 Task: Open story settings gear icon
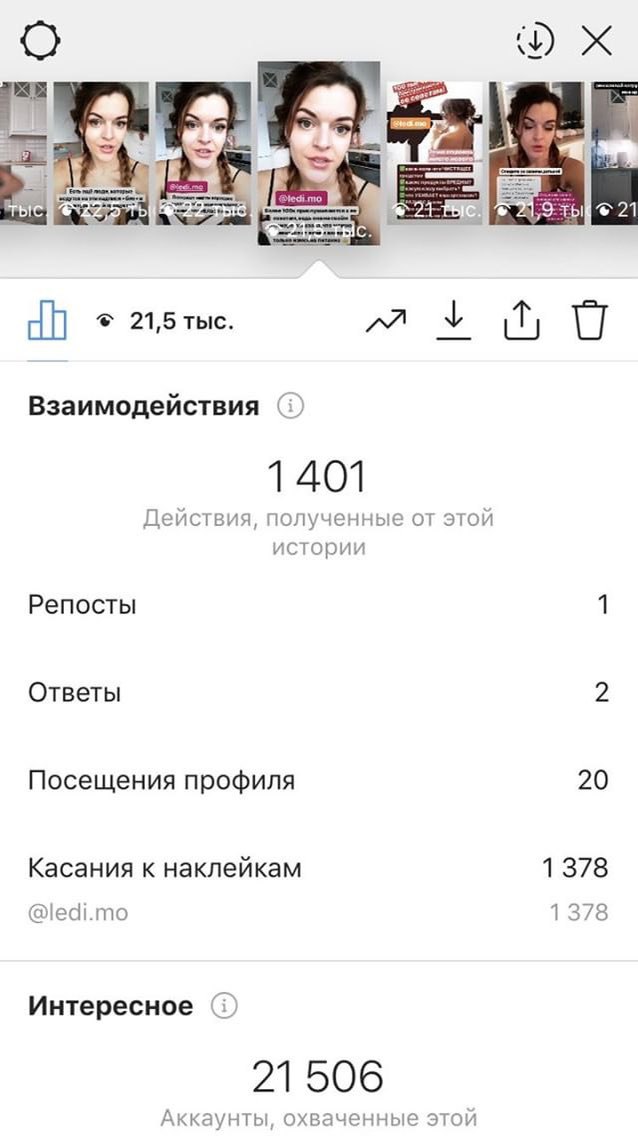click(41, 41)
